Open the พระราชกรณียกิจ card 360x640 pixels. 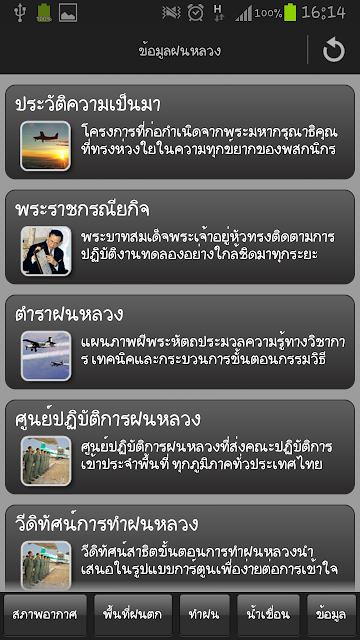pos(180,237)
